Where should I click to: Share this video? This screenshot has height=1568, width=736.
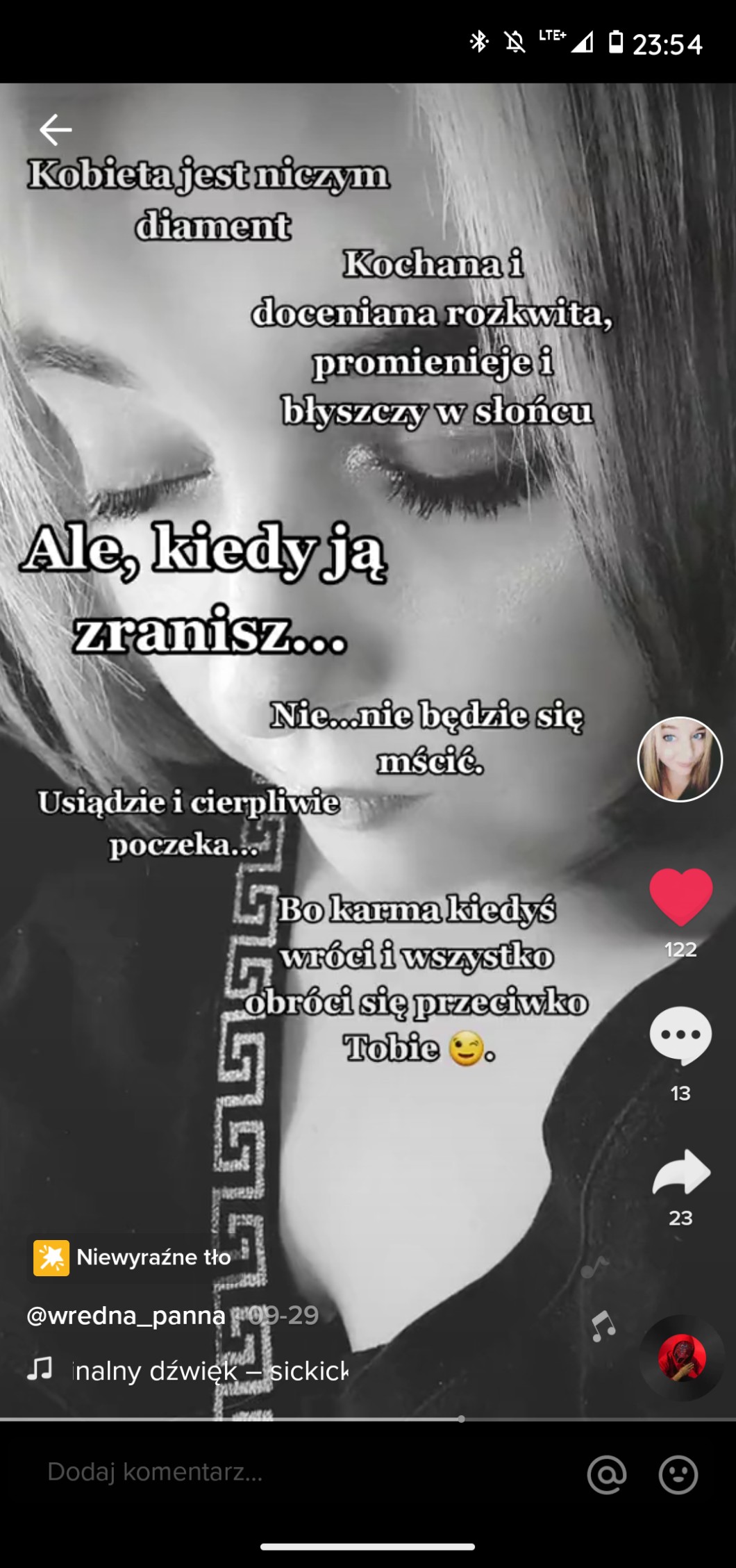tap(680, 1173)
